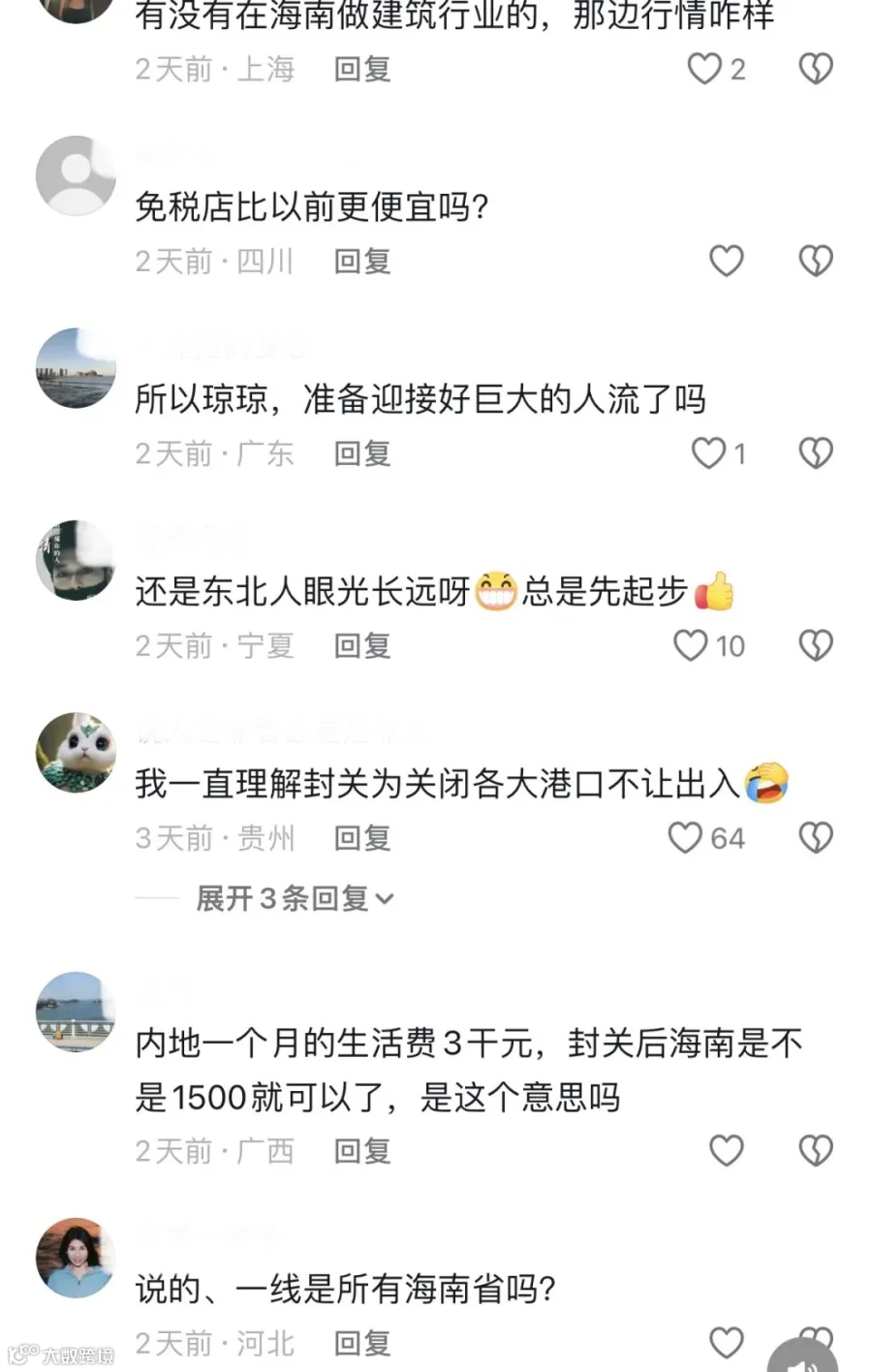Like the 河北 comment 一线是所有海南省吗
Screen dimensions: 872x1372
coord(726,1343)
